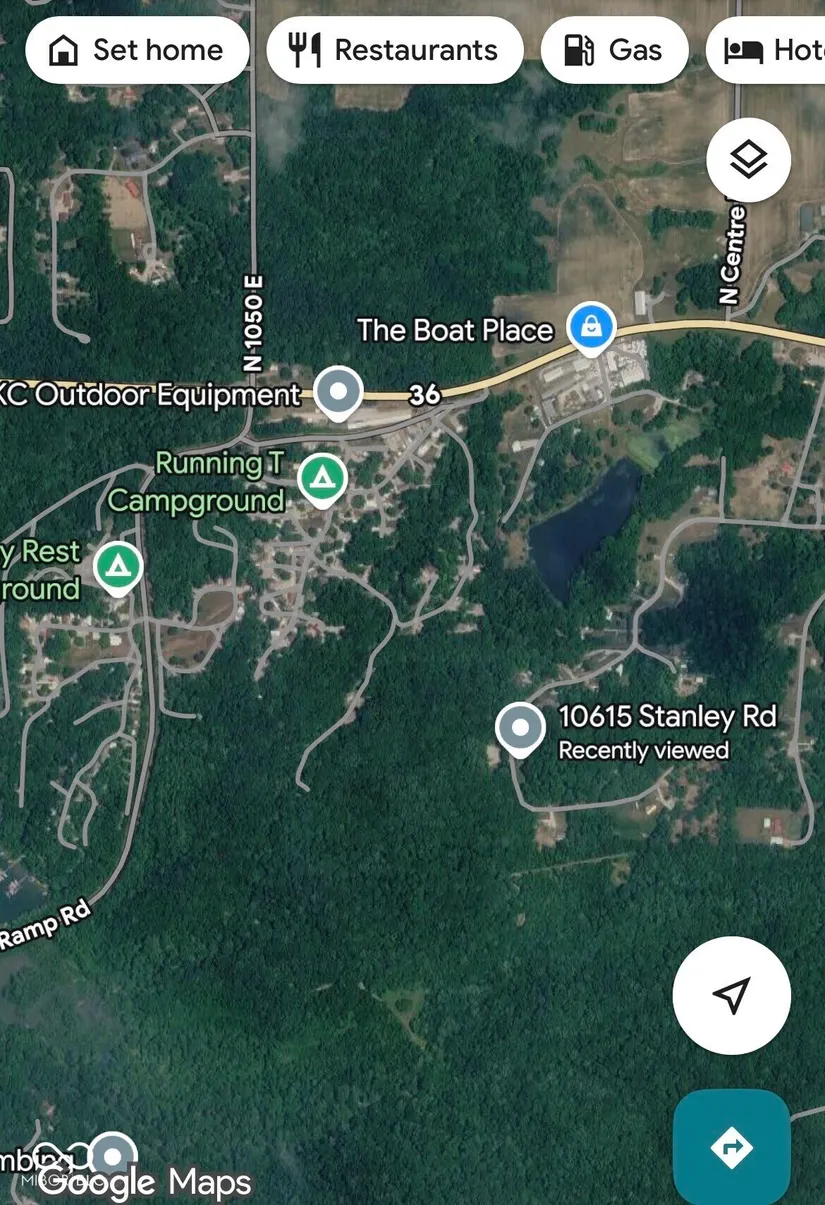Select the Restaurants chip
This screenshot has width=825, height=1205.
(395, 50)
